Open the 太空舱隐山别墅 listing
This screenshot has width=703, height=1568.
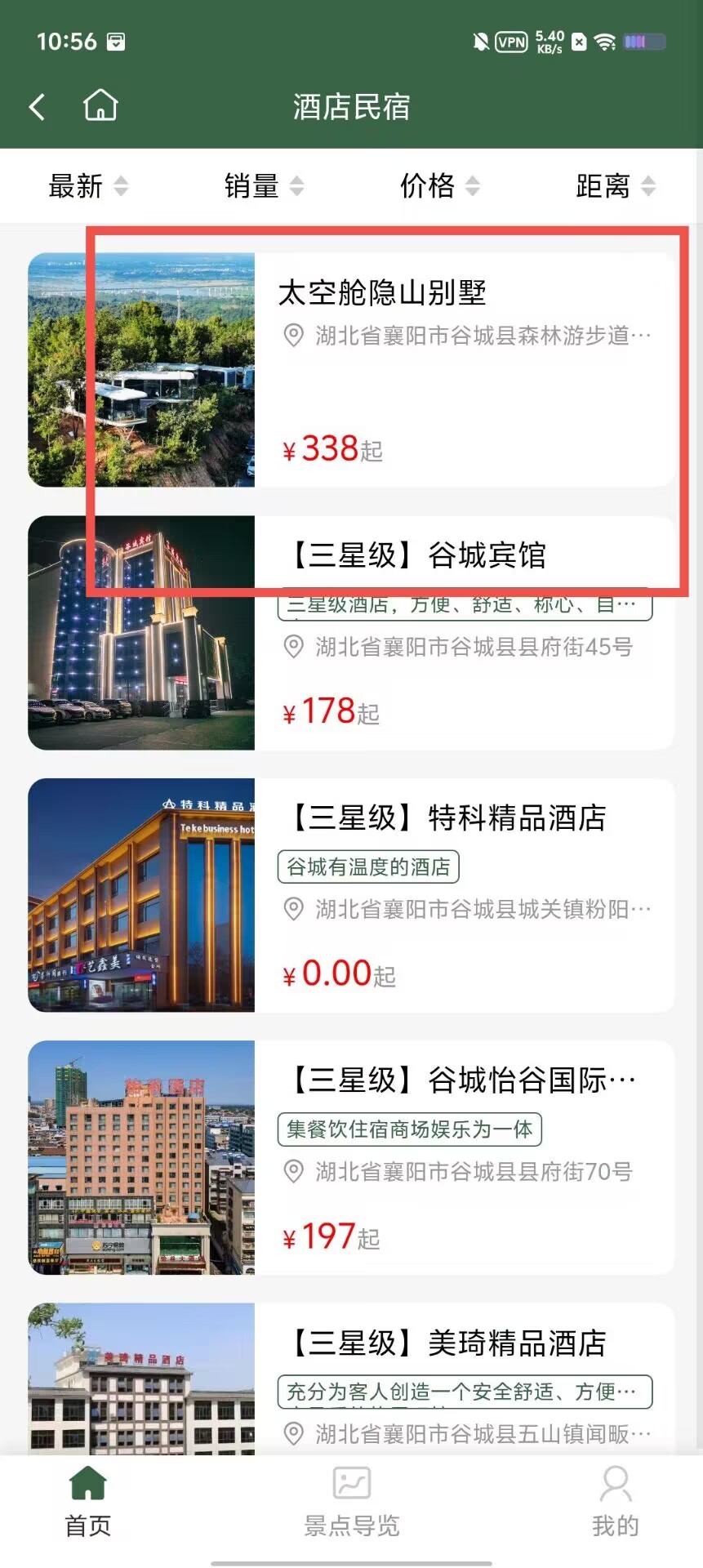(351, 370)
